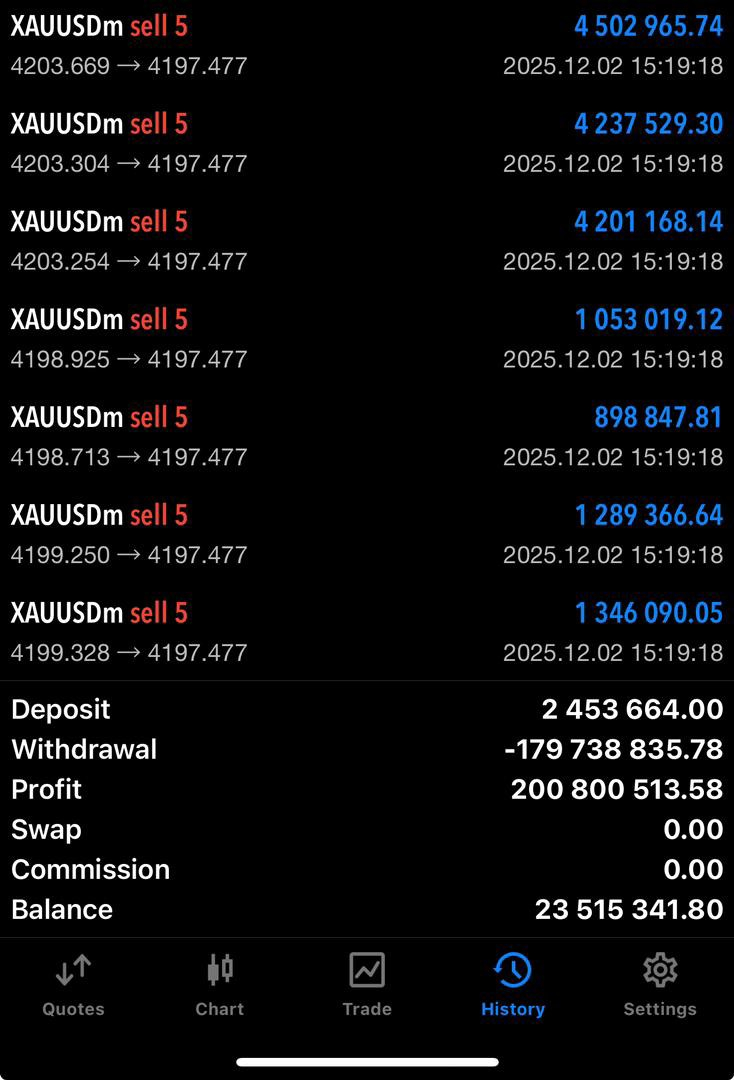The height and width of the screenshot is (1080, 734).
Task: Expand the XAUUSDm sell opened at 4203.669
Action: (367, 46)
